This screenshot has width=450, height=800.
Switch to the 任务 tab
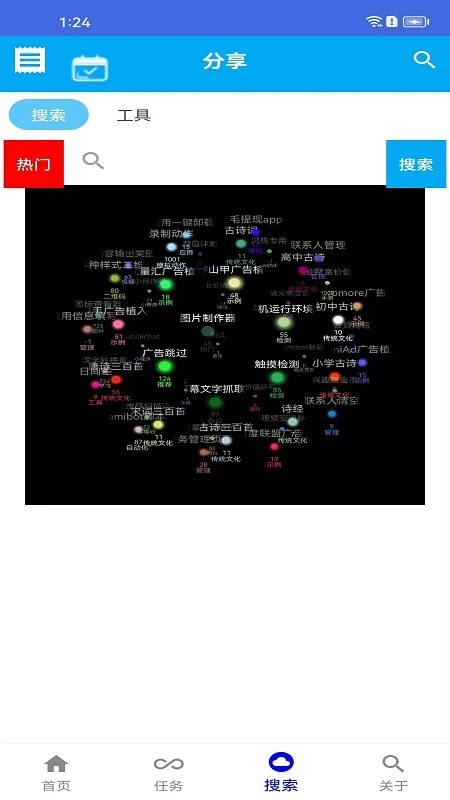click(168, 773)
